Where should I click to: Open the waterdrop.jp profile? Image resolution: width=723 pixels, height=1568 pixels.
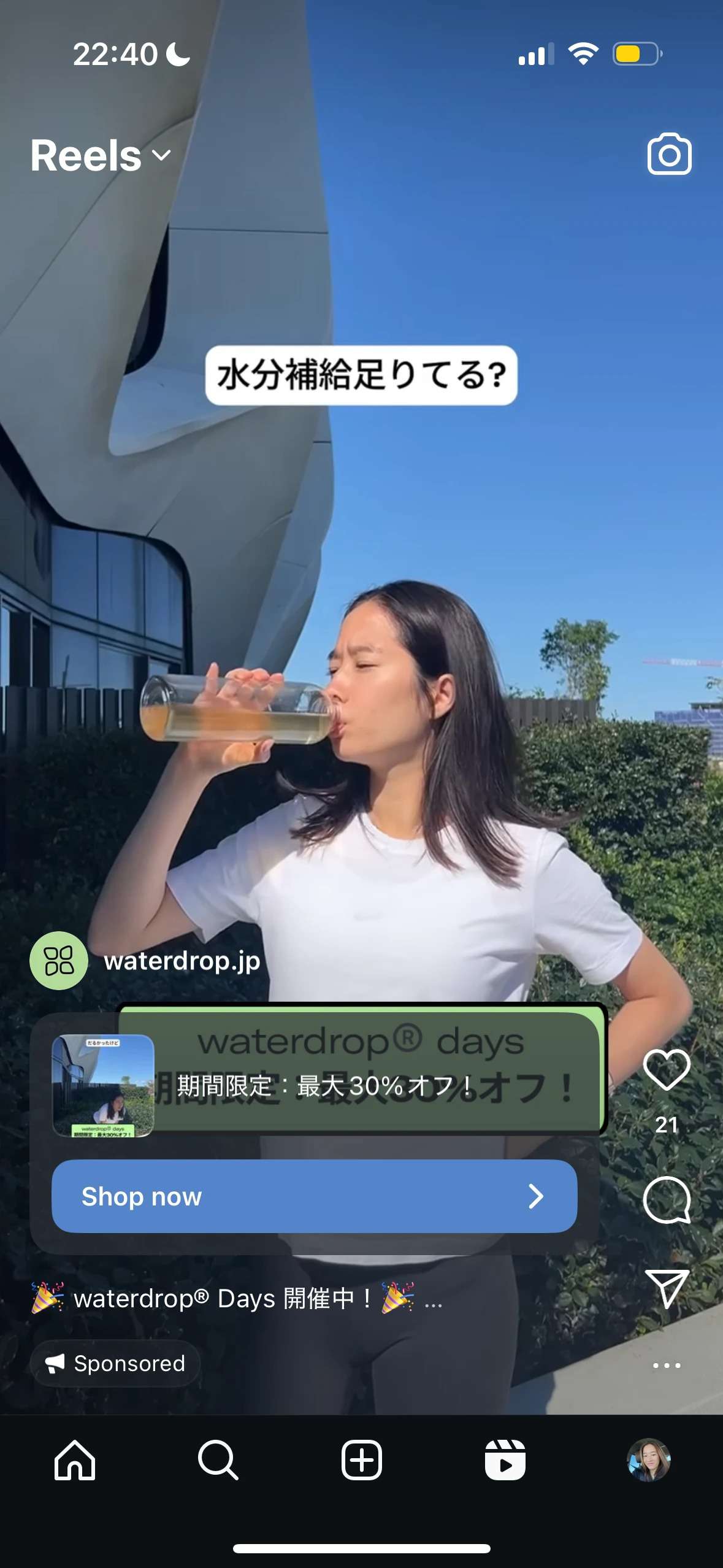tap(182, 961)
